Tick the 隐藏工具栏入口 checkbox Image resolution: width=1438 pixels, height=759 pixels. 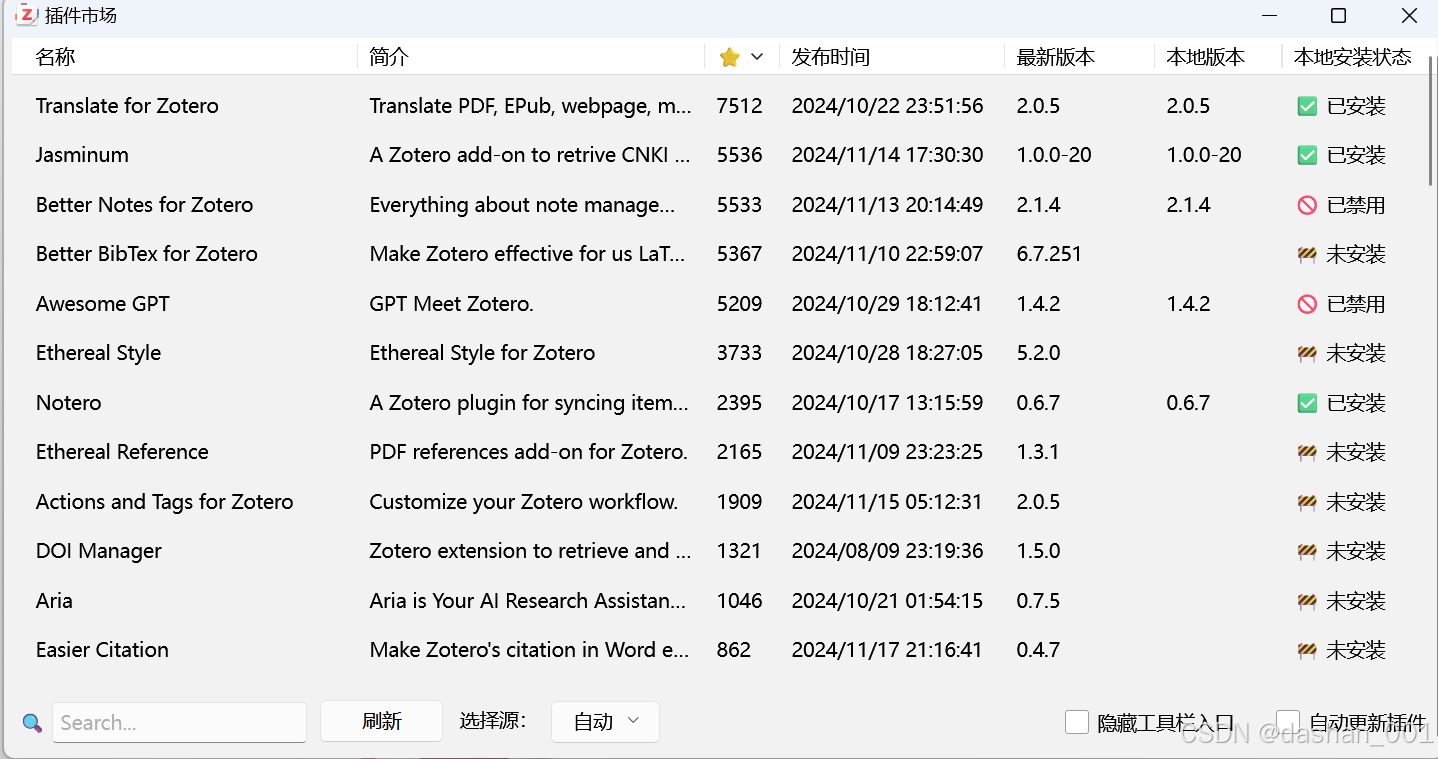pos(1077,722)
